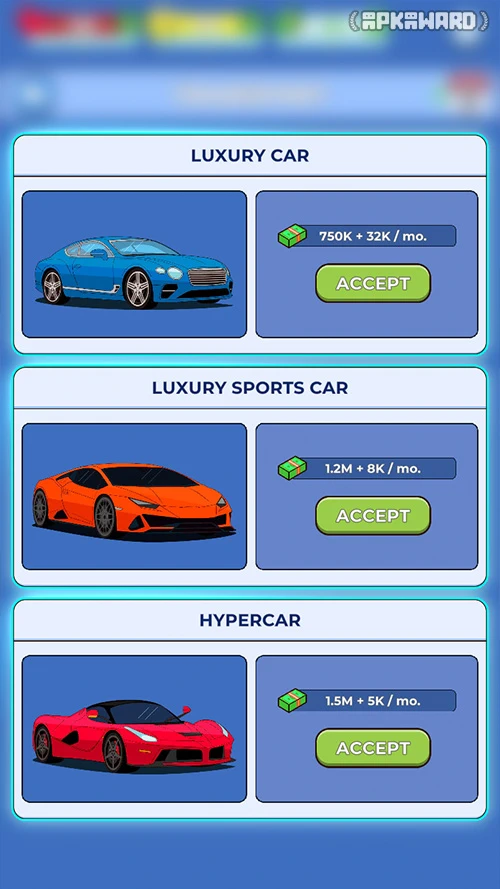The width and height of the screenshot is (500, 889).
Task: Accept the Luxury Sports Car offer
Action: (372, 515)
